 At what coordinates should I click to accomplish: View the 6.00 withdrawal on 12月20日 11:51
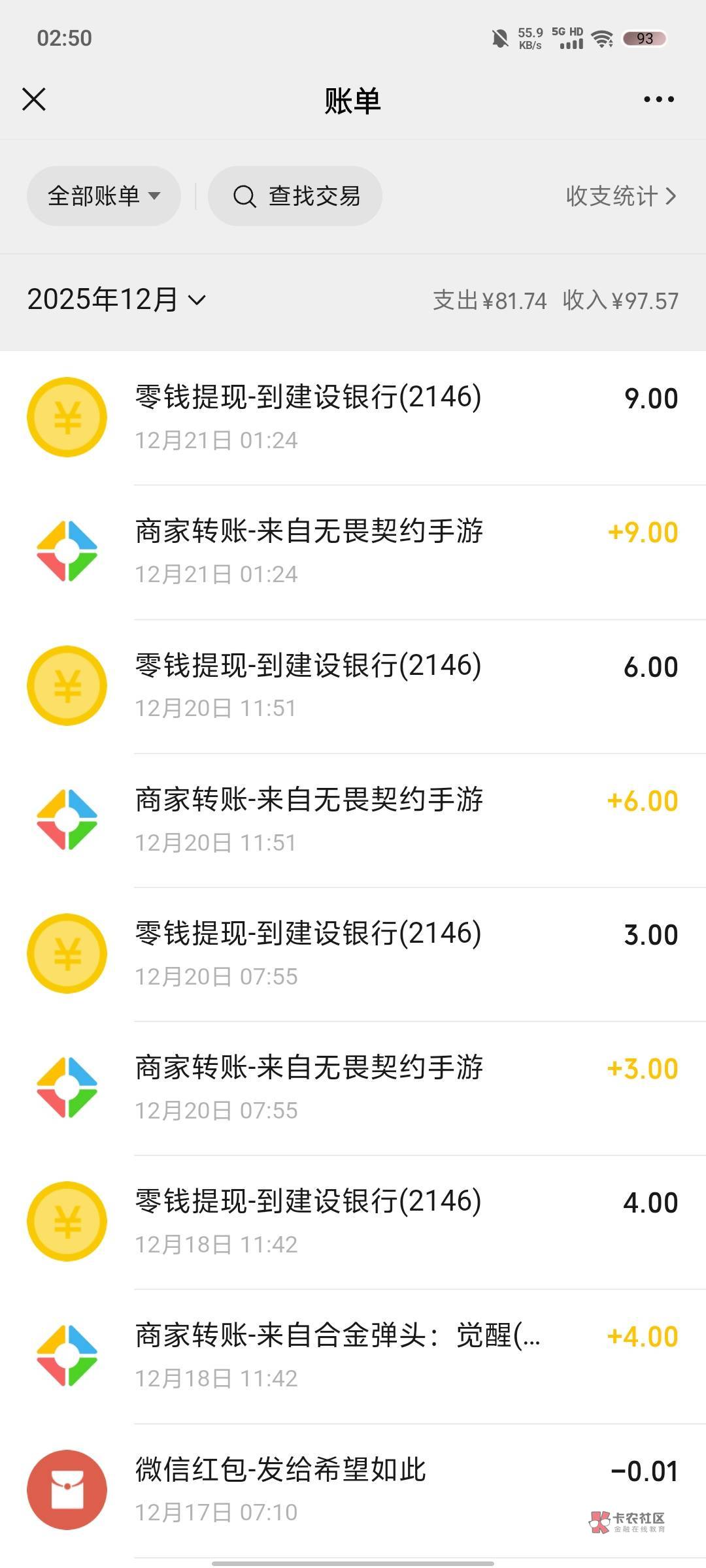[353, 686]
